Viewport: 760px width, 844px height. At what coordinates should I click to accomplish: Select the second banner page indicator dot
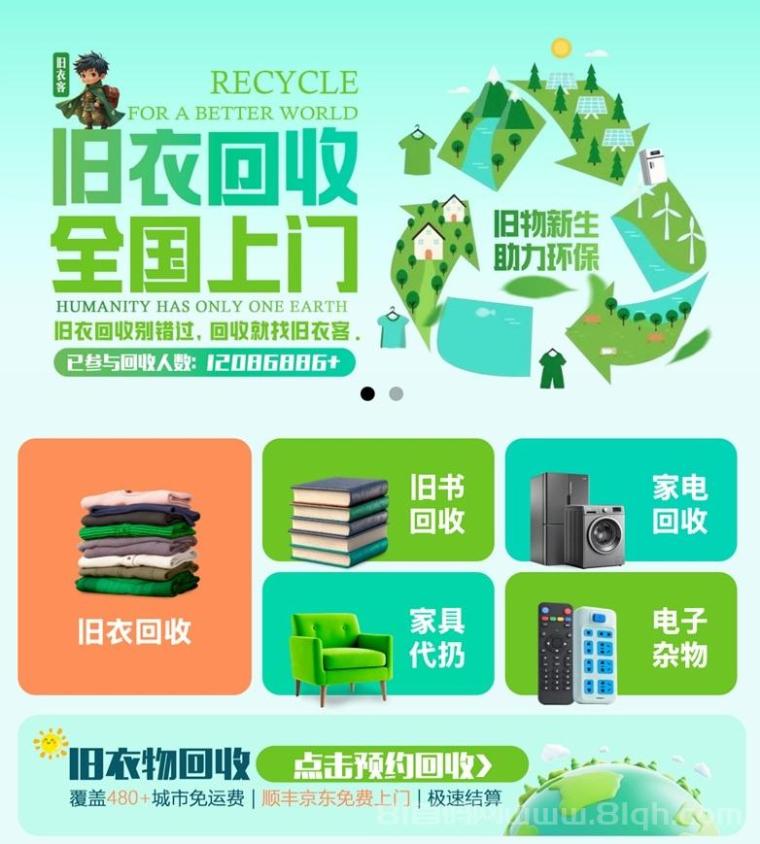[396, 394]
